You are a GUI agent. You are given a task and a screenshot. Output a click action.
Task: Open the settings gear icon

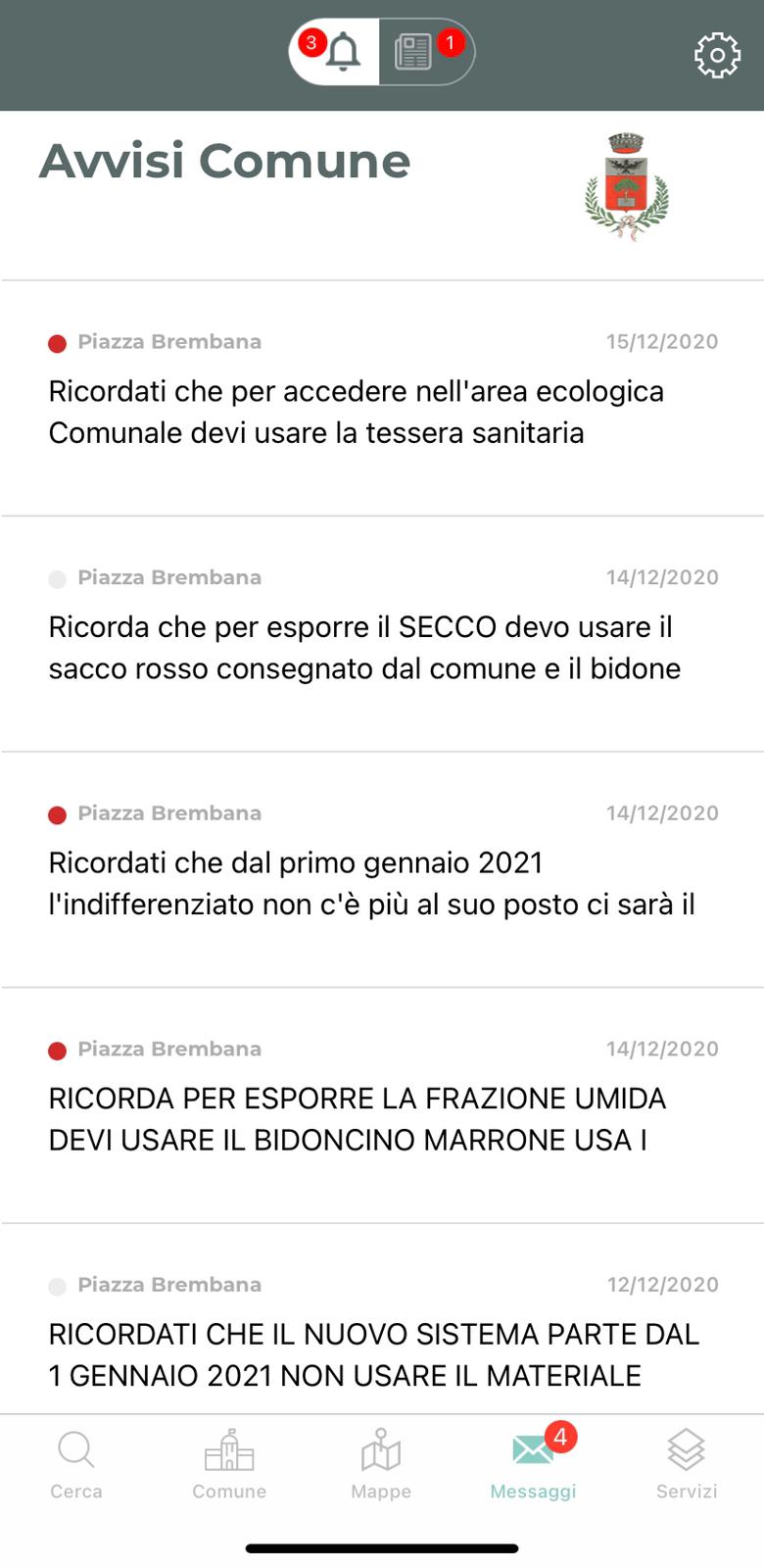717,56
